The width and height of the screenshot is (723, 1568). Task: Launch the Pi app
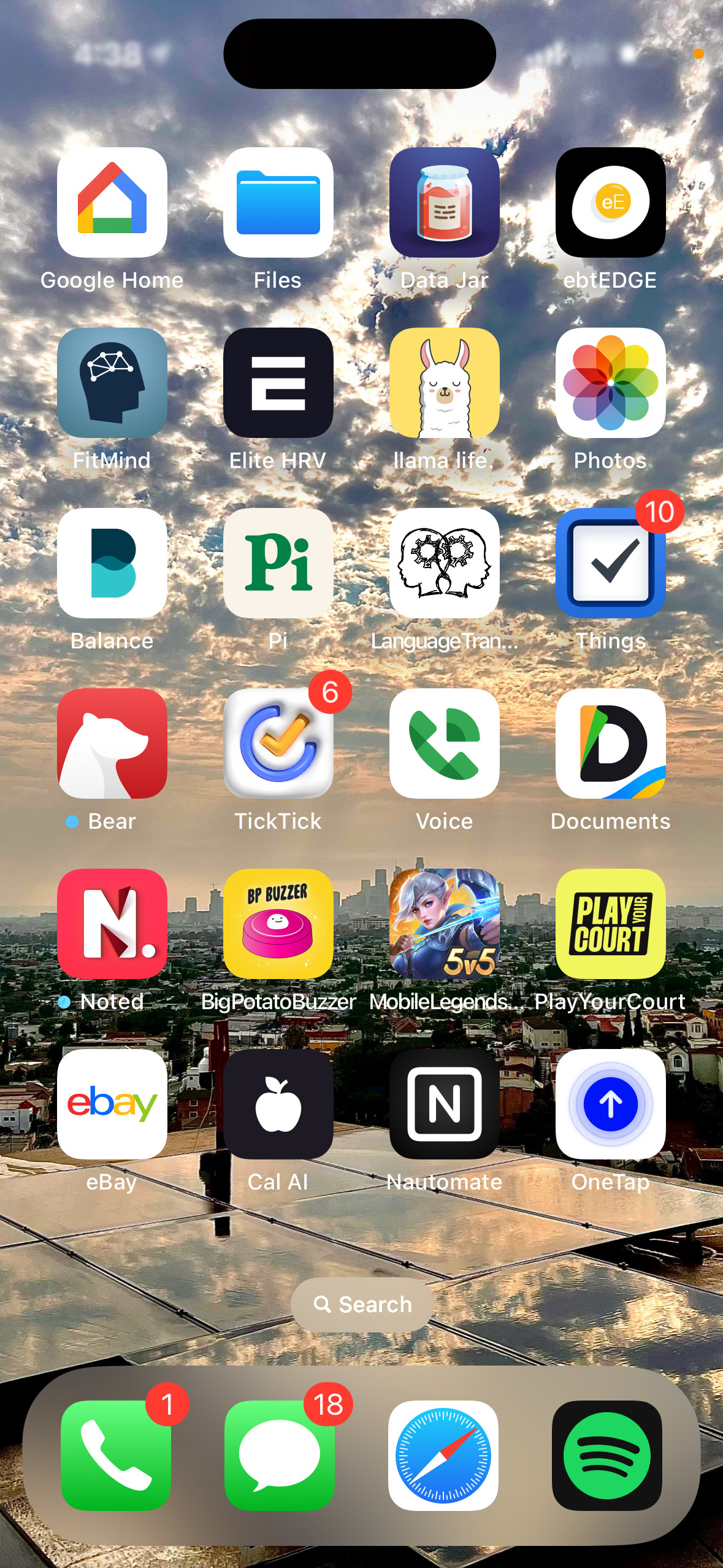[278, 563]
